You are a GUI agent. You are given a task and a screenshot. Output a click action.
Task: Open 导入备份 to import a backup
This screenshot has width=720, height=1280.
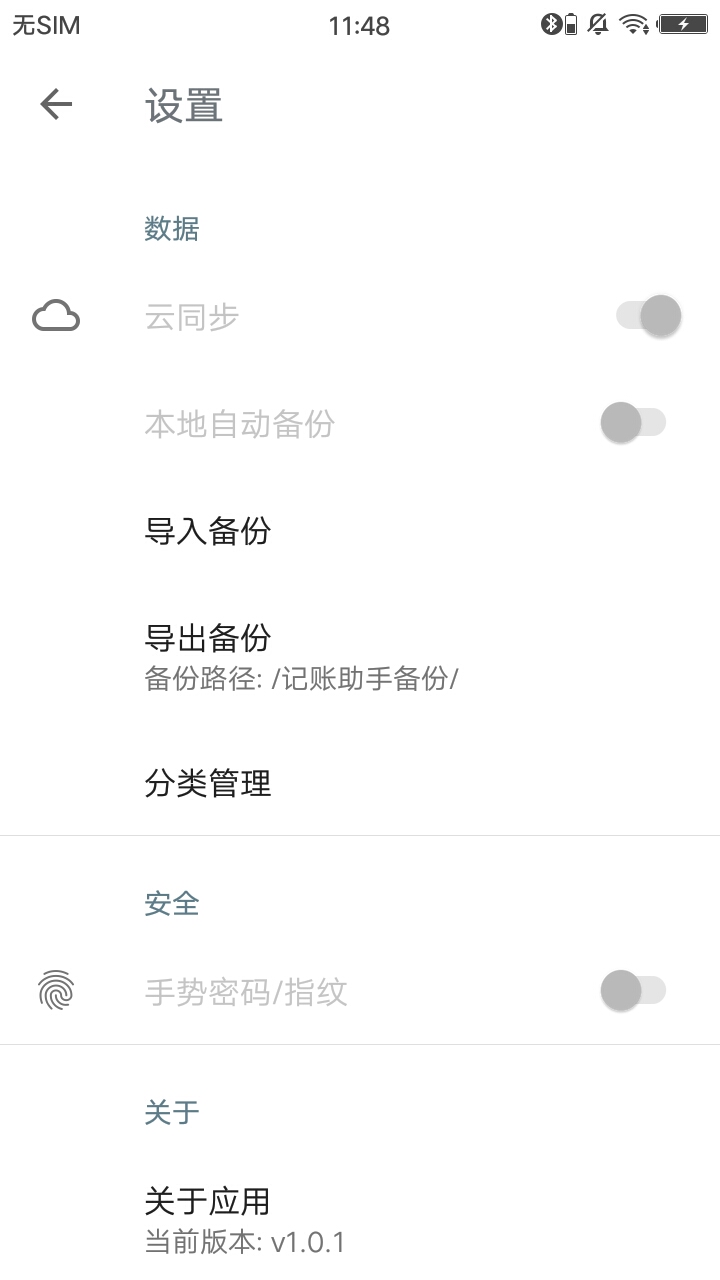click(207, 532)
